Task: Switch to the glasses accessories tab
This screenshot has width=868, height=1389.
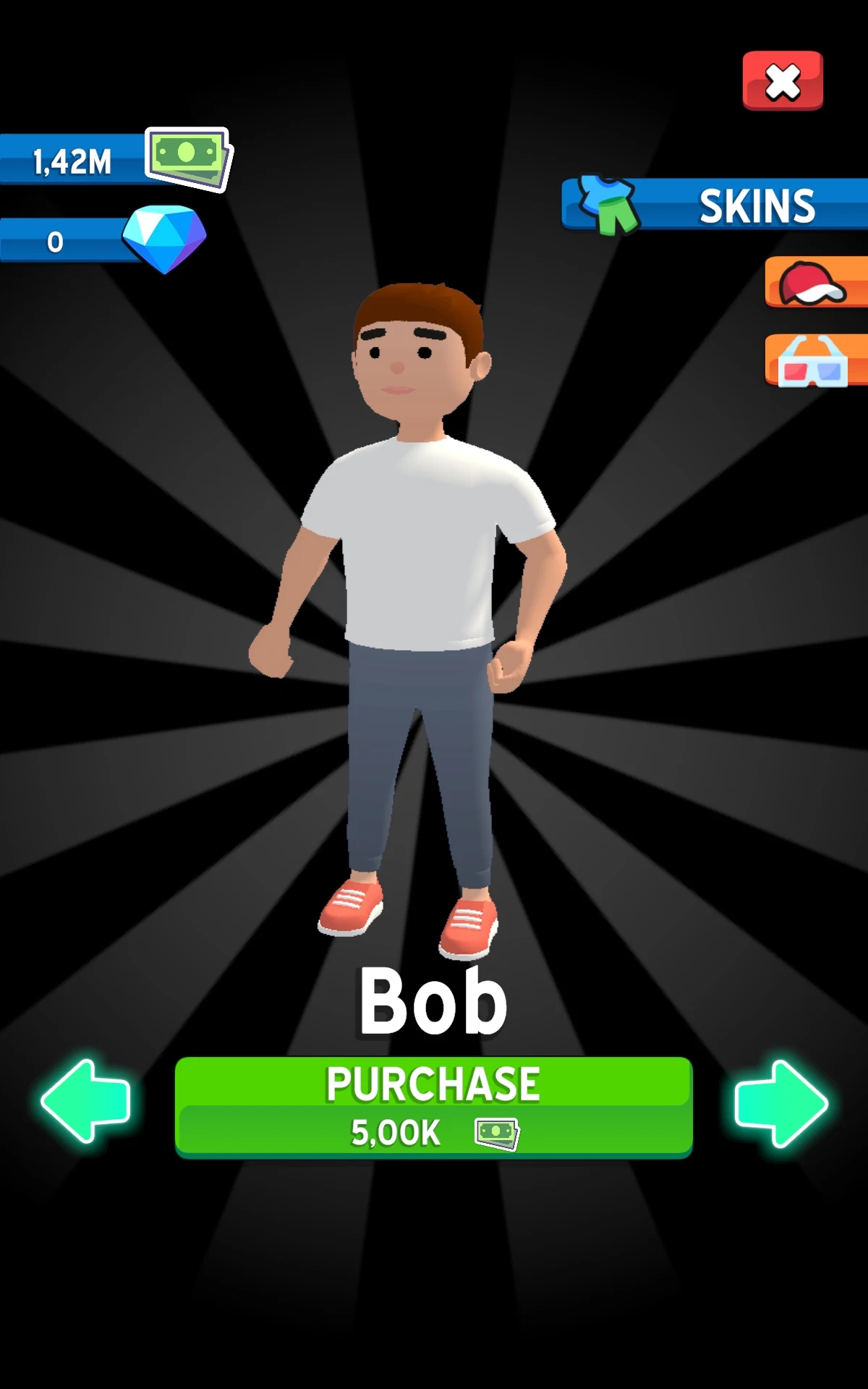Action: pyautogui.click(x=816, y=360)
